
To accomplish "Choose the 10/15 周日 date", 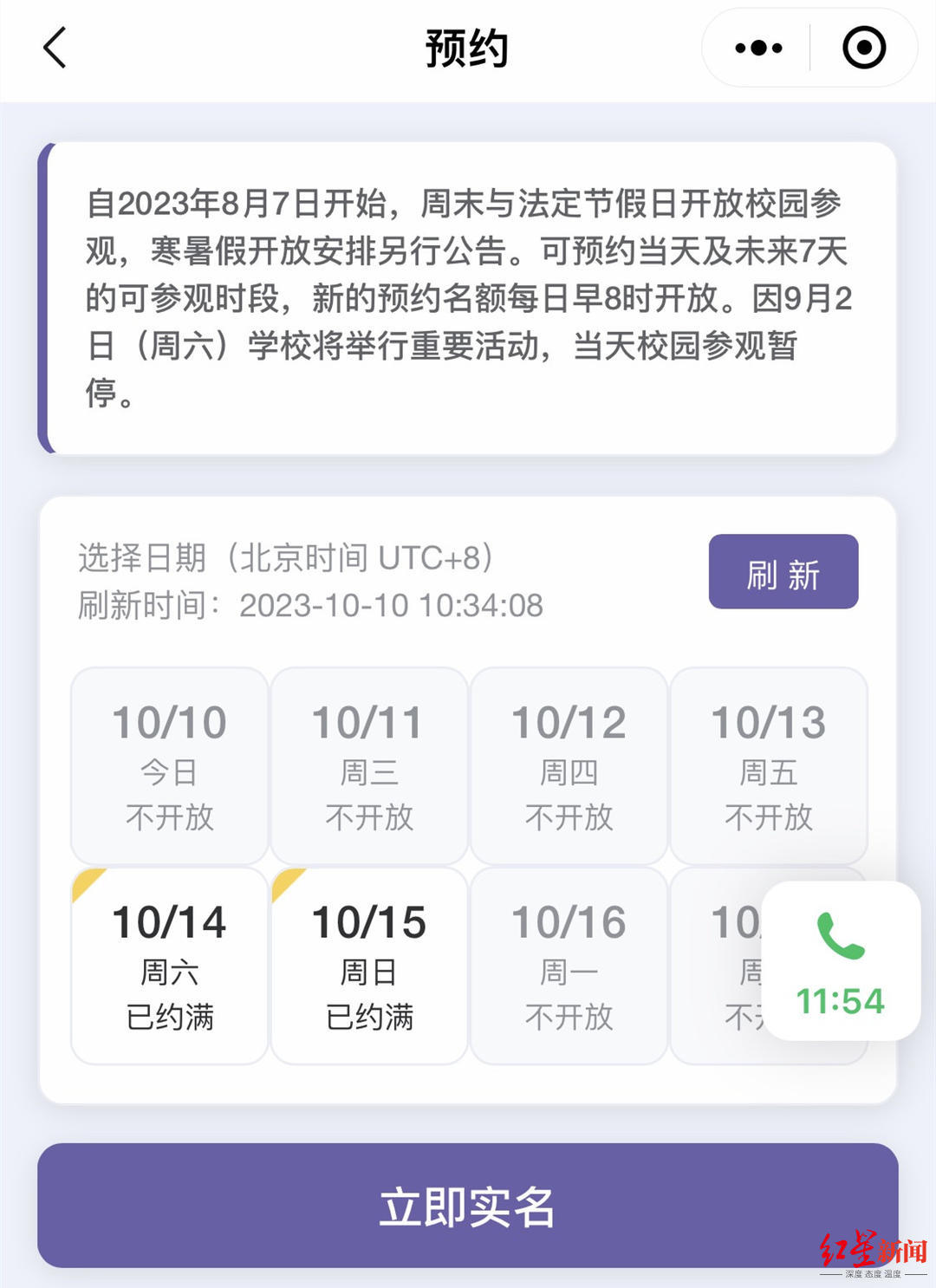I will click(369, 966).
